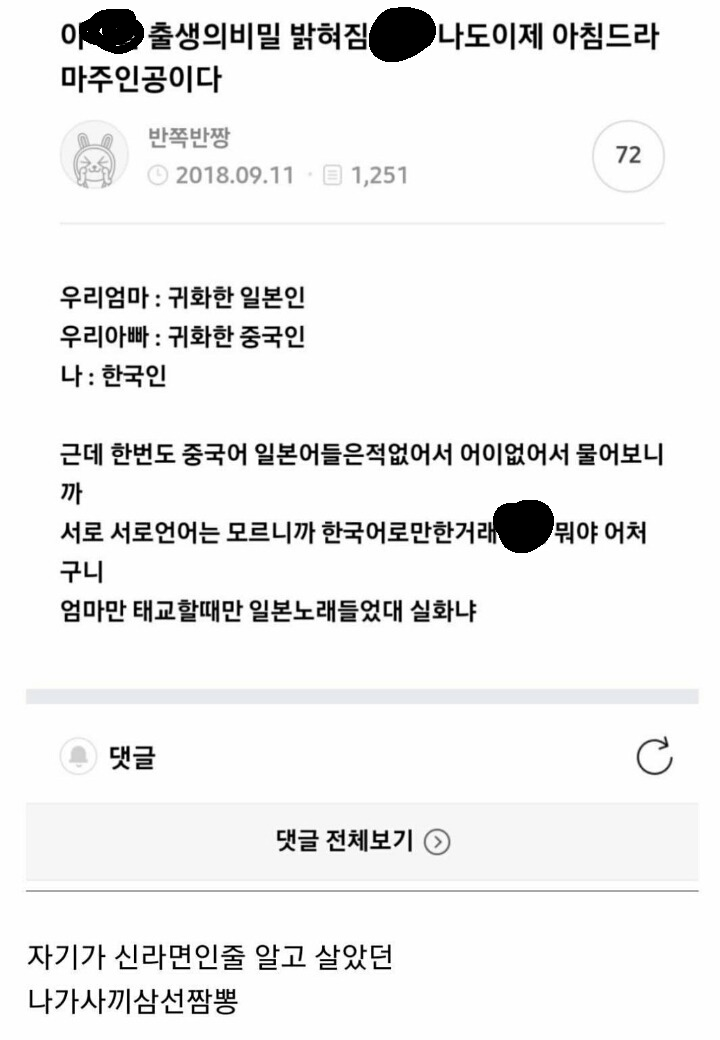Open 반쪽반짱's profile avatar
Viewport: 720px width, 1040px height.
point(93,157)
